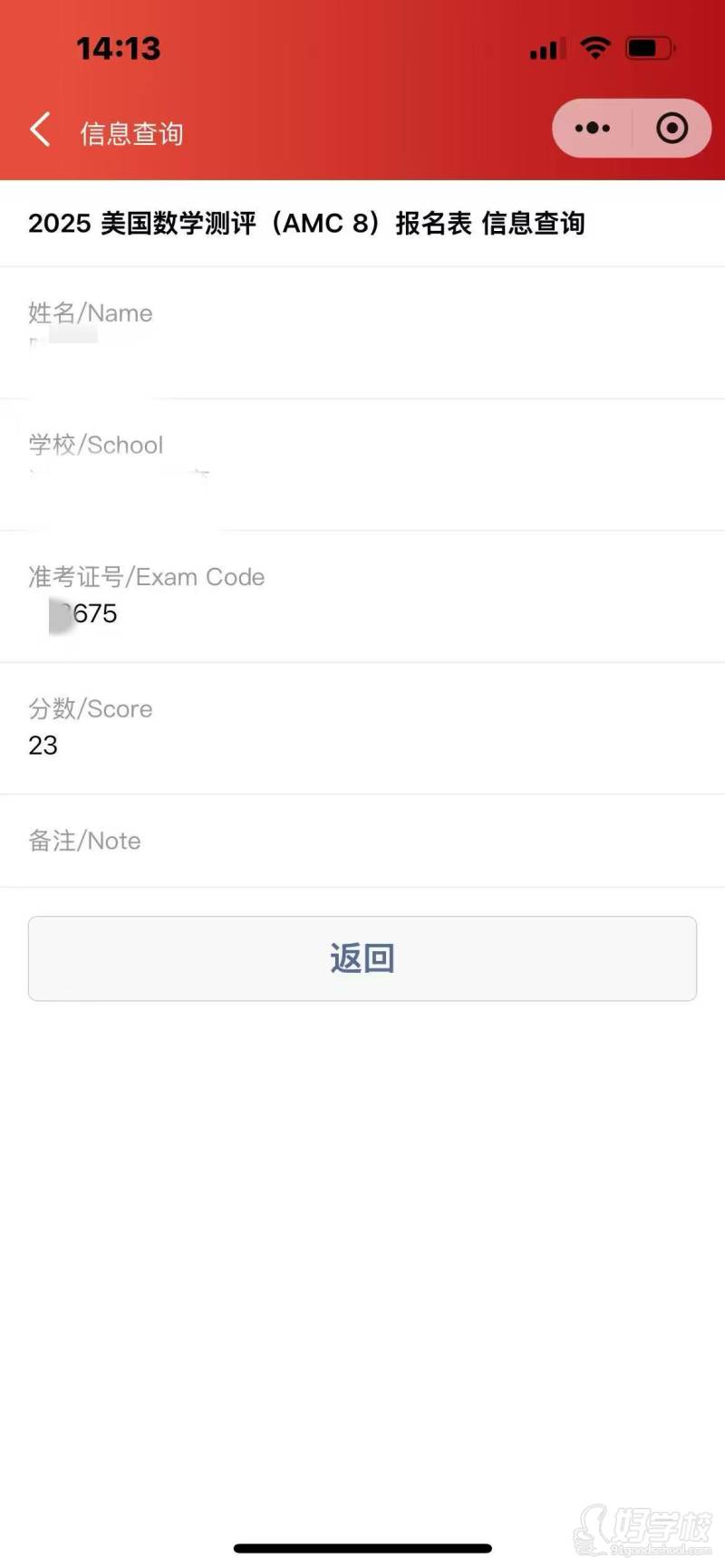Tap the 分数/Score value 23
Screen dimensions: 725x1568
tap(43, 746)
